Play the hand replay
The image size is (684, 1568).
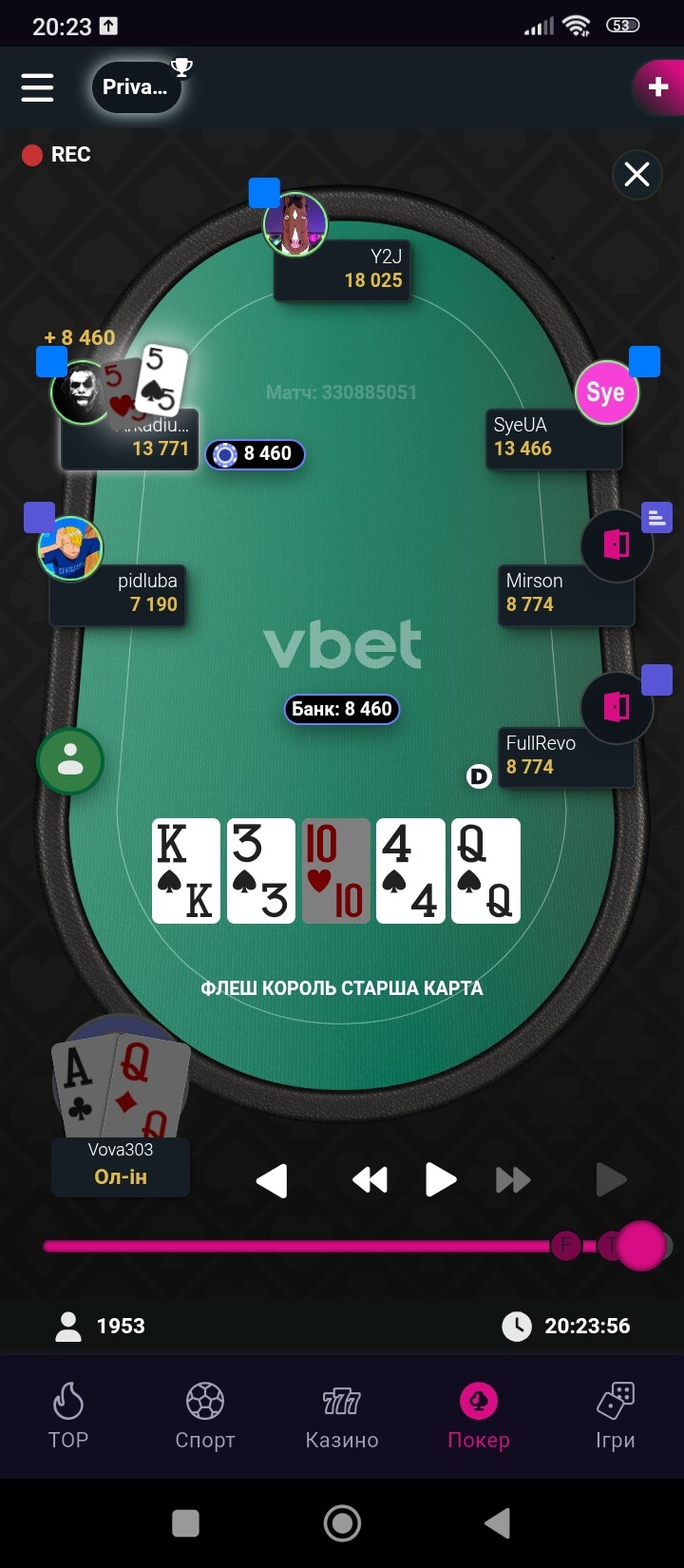point(440,1180)
